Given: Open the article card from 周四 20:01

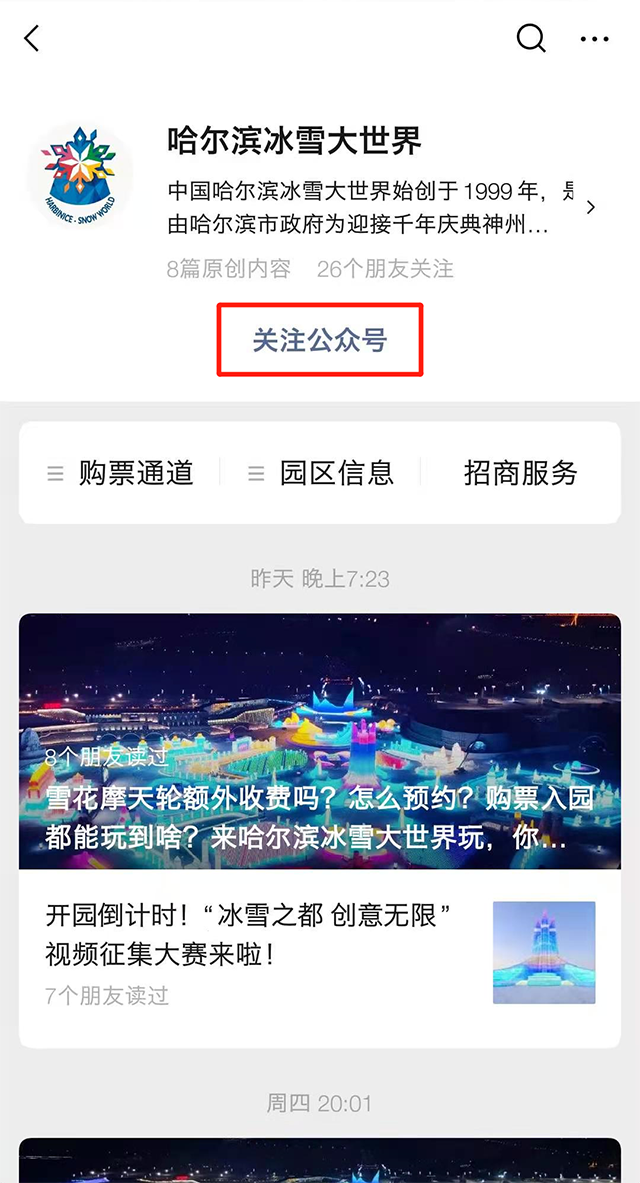Looking at the screenshot, I should (320, 1161).
